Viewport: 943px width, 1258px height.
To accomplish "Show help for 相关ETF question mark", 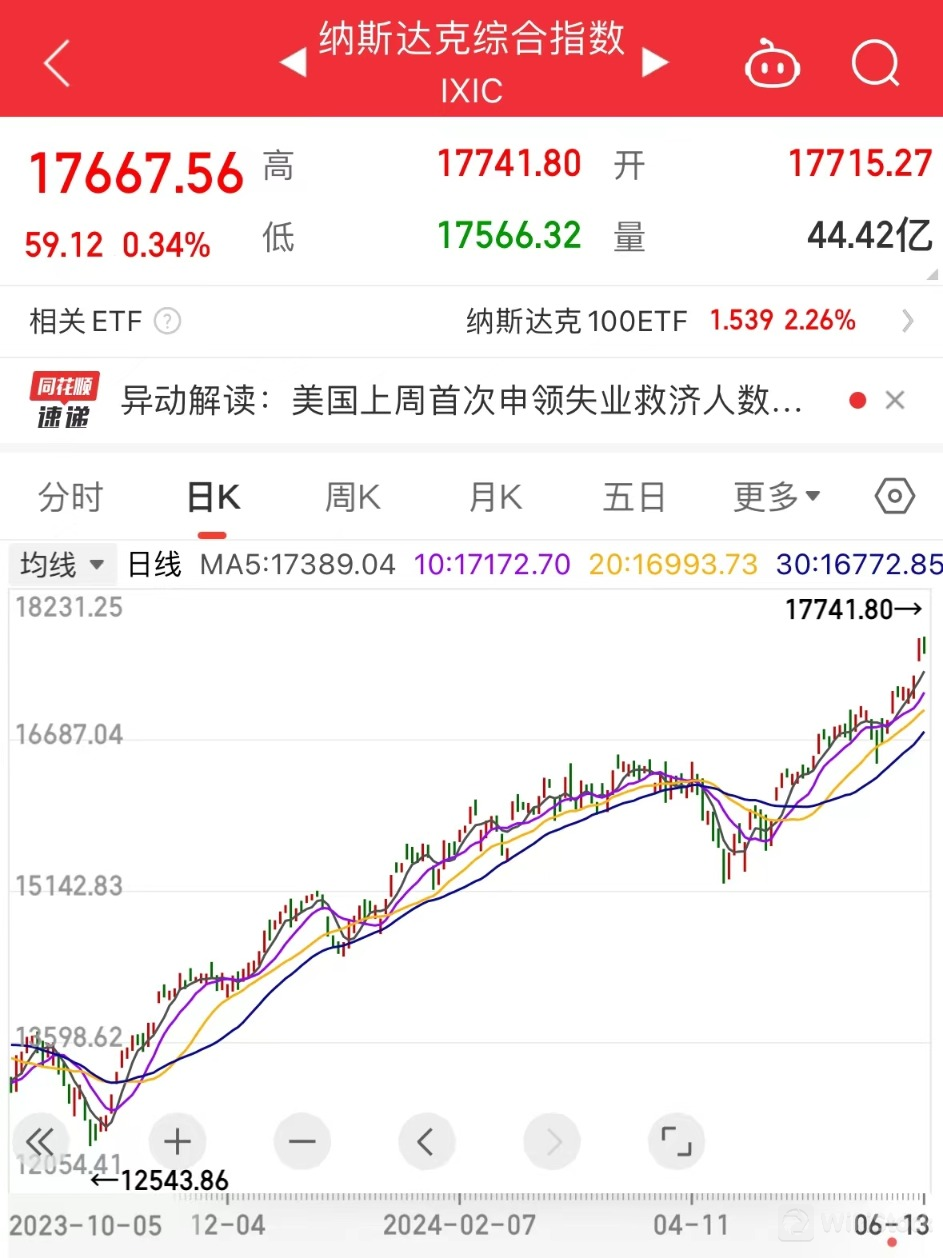I will coord(168,322).
